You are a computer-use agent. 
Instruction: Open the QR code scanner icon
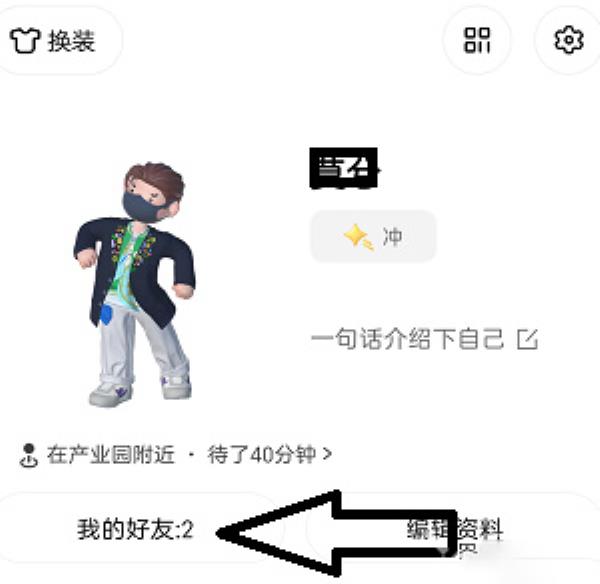pos(477,40)
